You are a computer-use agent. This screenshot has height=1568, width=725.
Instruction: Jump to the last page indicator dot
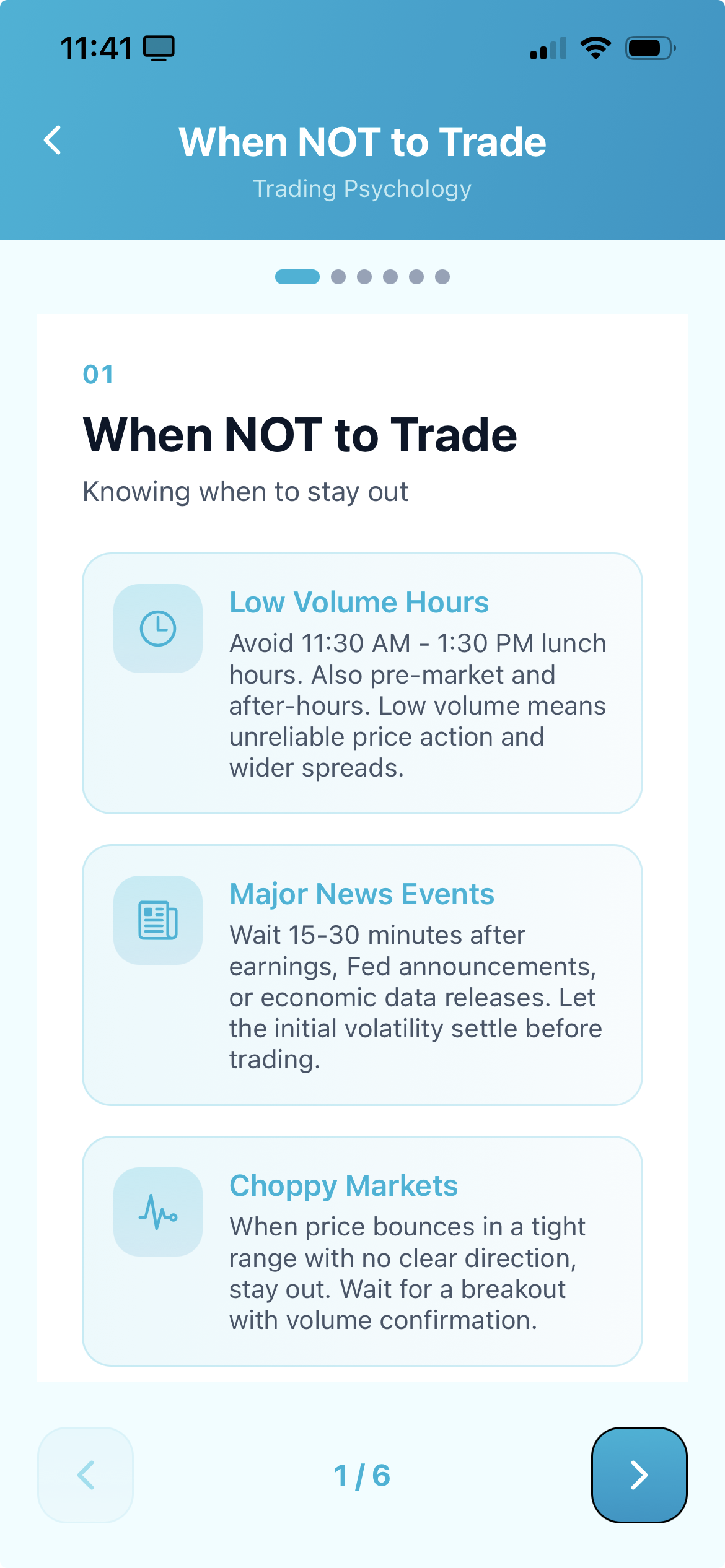pyautogui.click(x=442, y=277)
